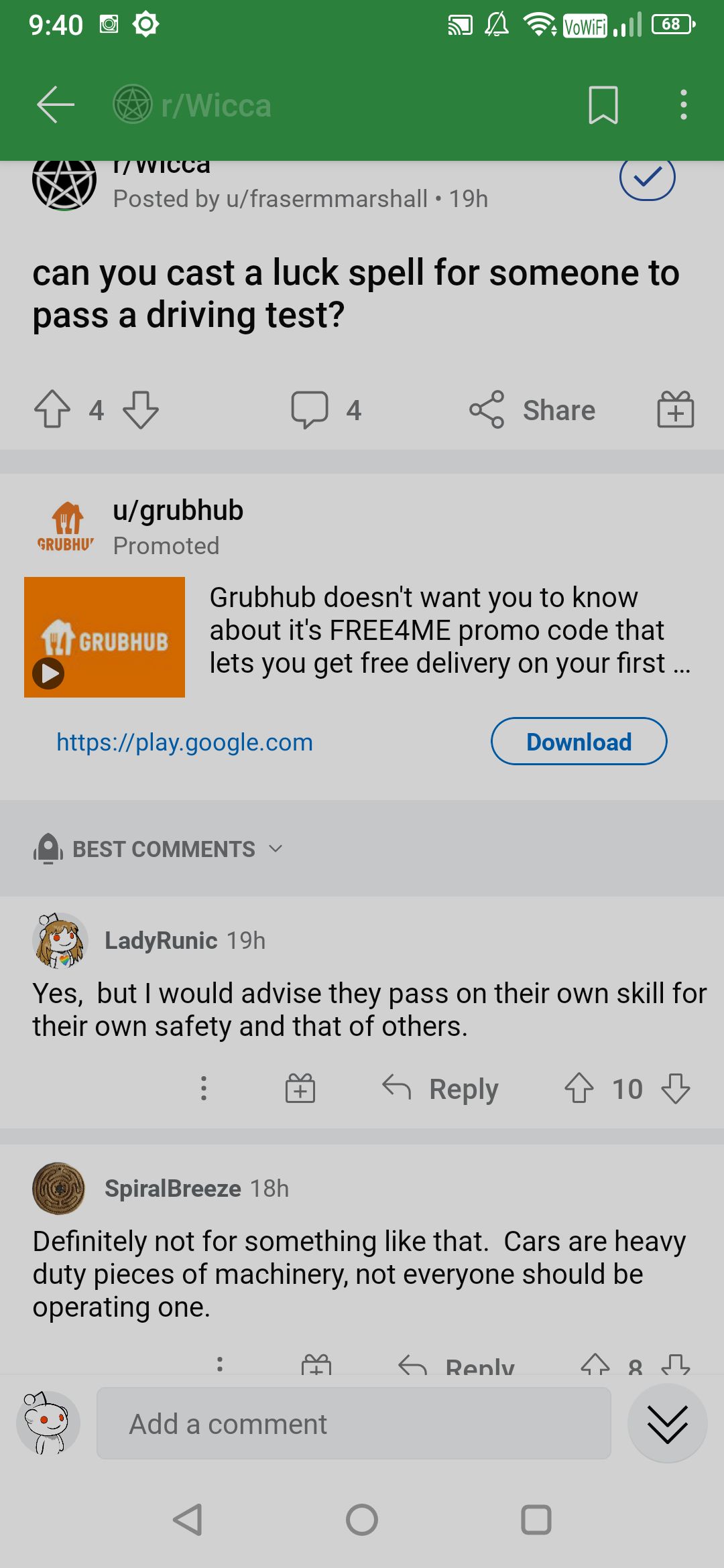
Task: Tap the Add a comment field
Action: point(354,1423)
